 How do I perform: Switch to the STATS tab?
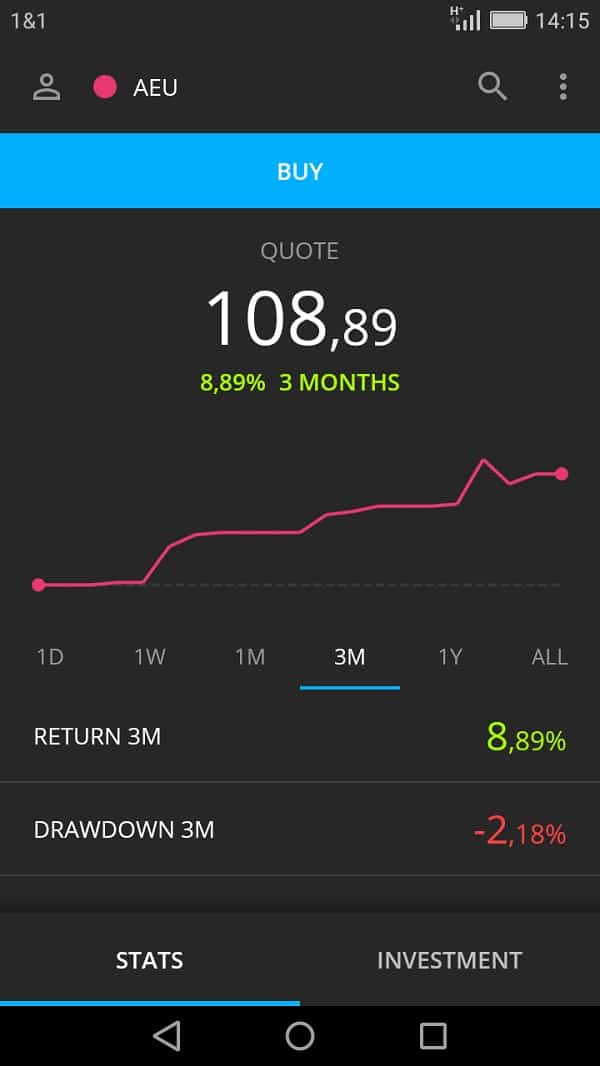[150, 960]
